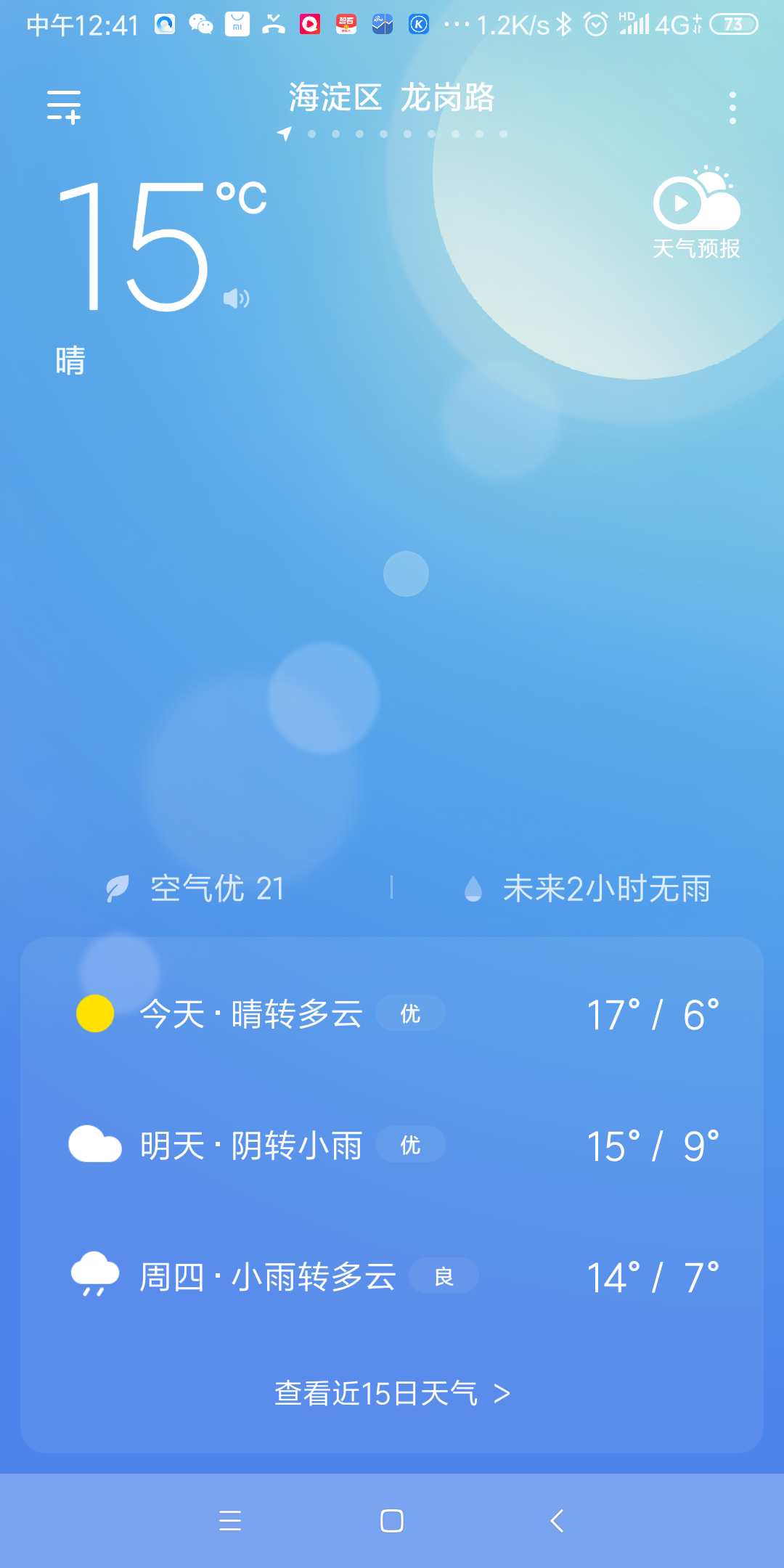Viewport: 784px width, 1568px height.
Task: Return to the system home screen
Action: tap(392, 1521)
